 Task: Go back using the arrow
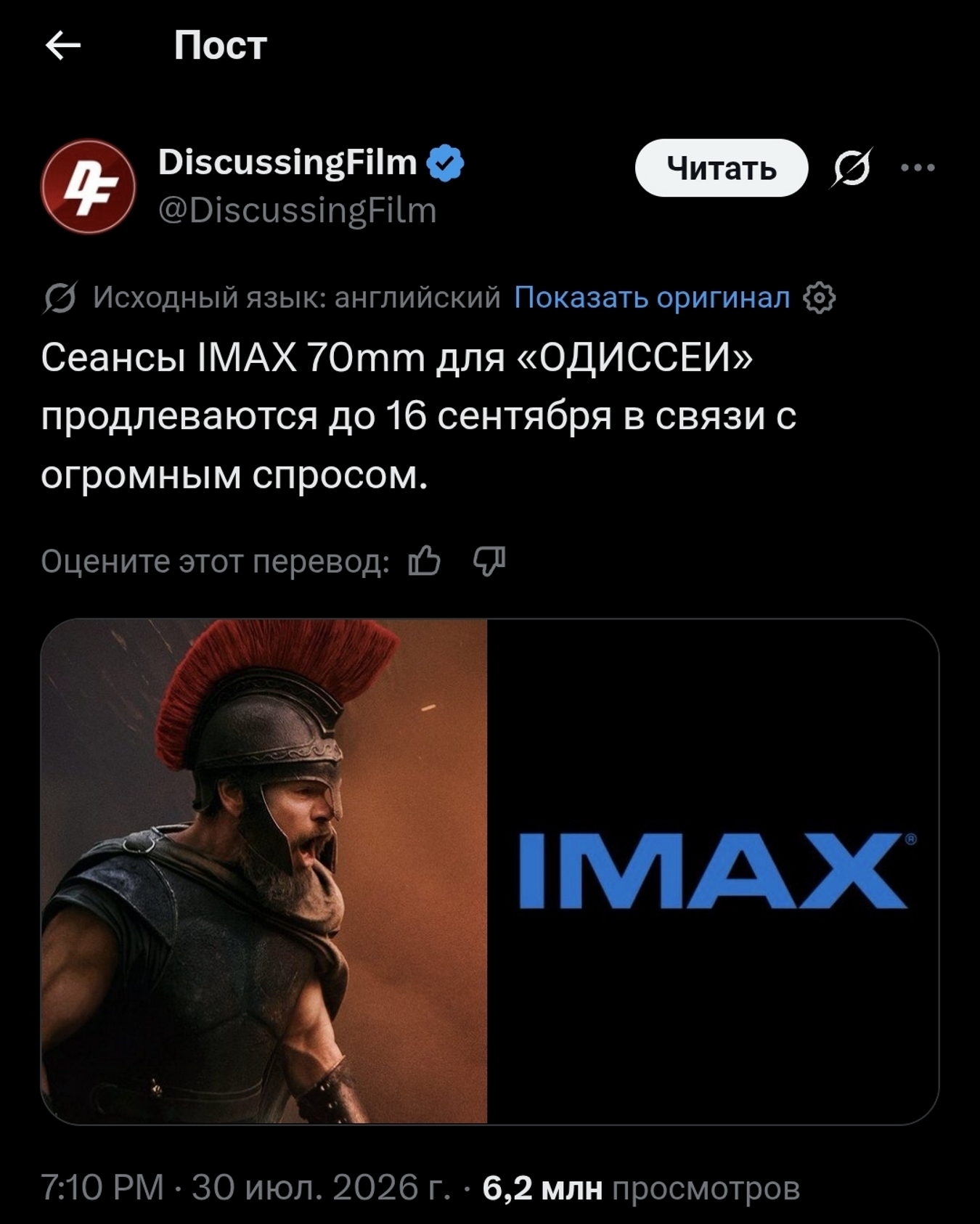[x=63, y=46]
